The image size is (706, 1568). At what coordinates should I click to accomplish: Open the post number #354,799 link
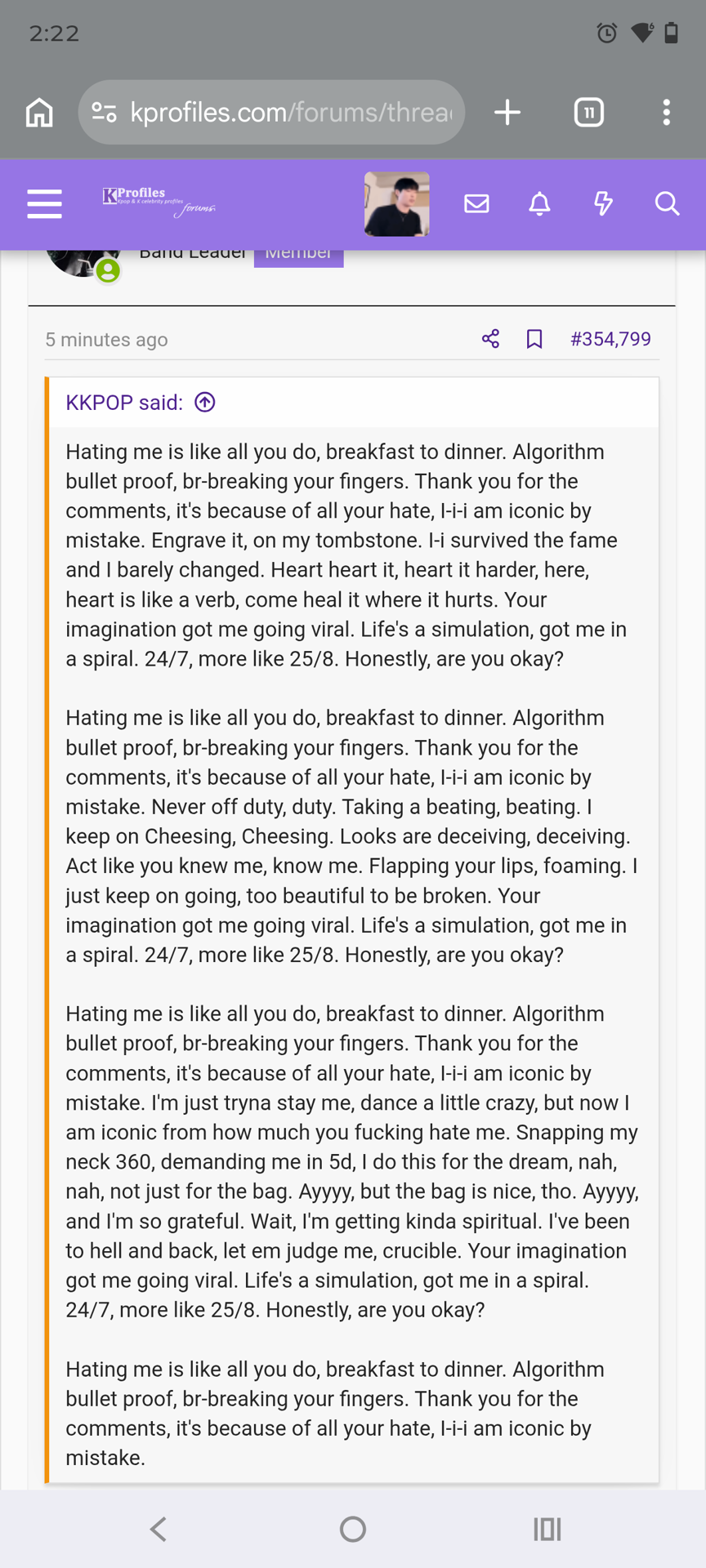coord(610,339)
